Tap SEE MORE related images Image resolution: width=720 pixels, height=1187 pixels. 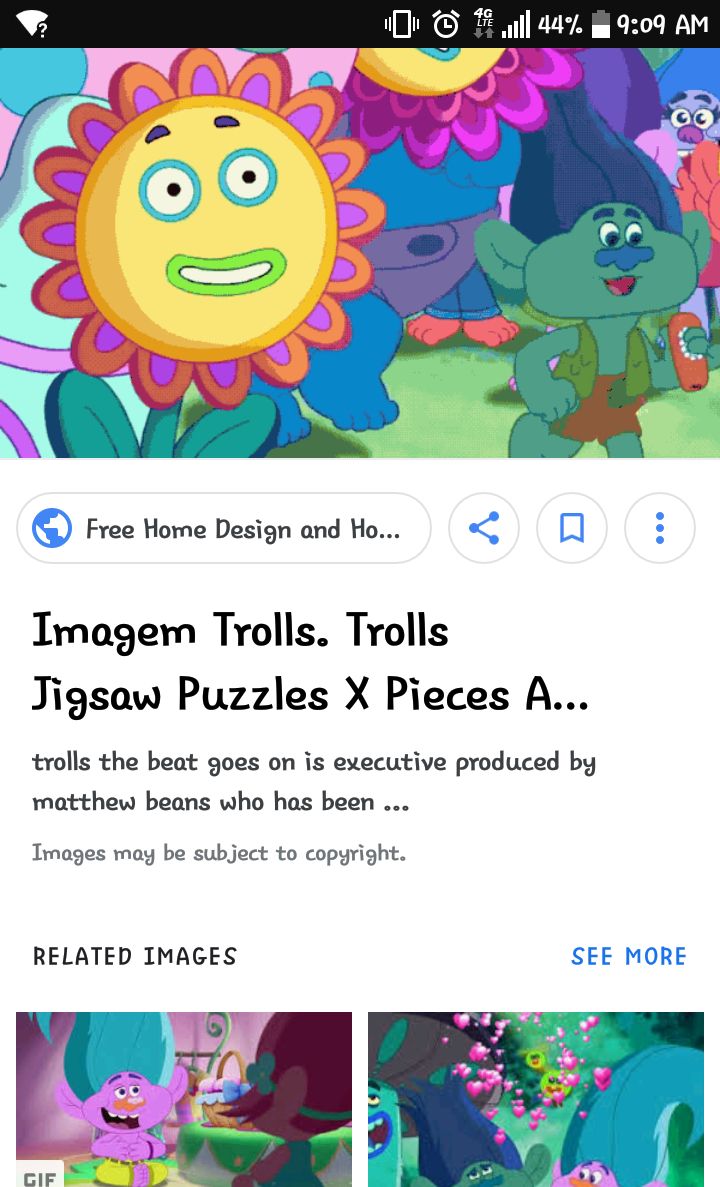(x=628, y=956)
